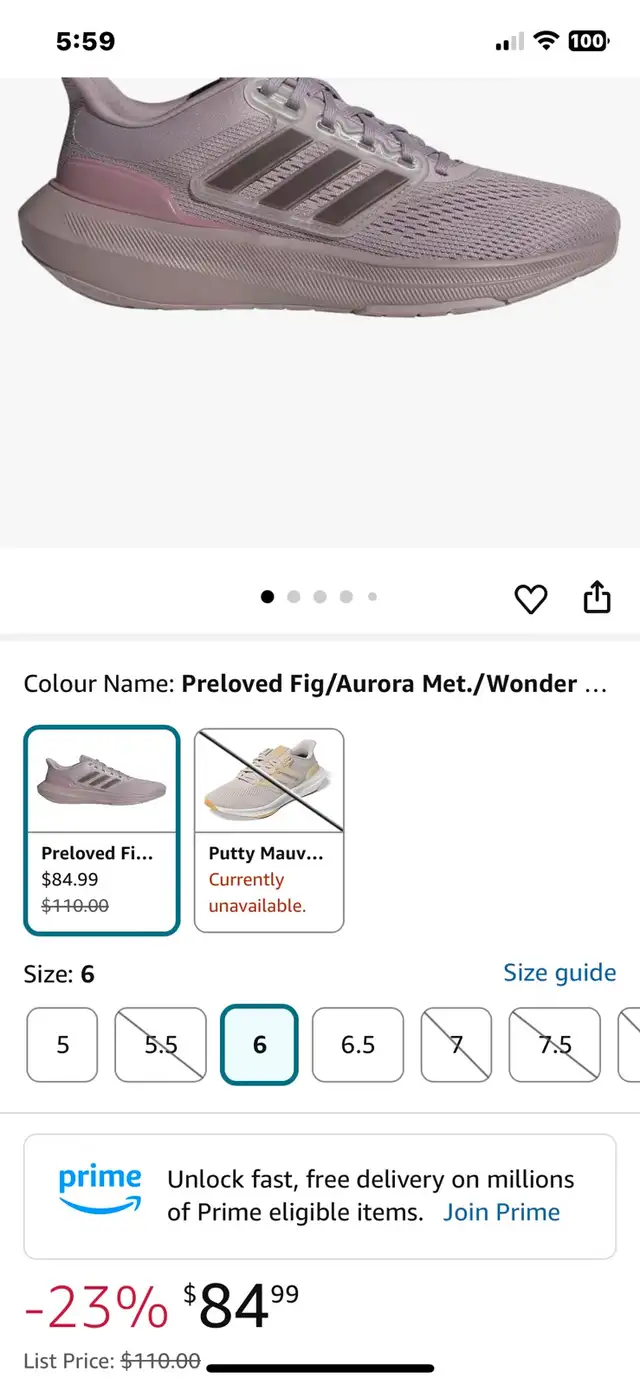Choose size 6
This screenshot has width=640, height=1386.
pos(259,1045)
